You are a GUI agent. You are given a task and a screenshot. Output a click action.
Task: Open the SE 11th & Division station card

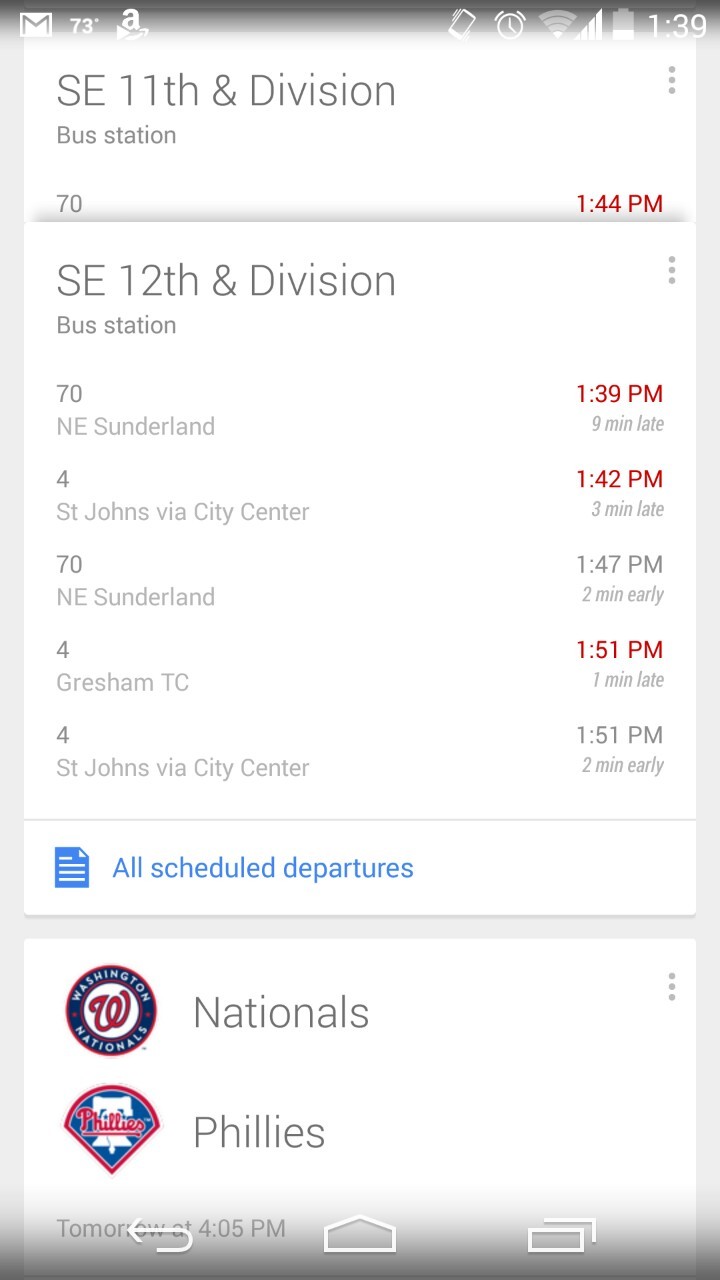pyautogui.click(x=226, y=92)
